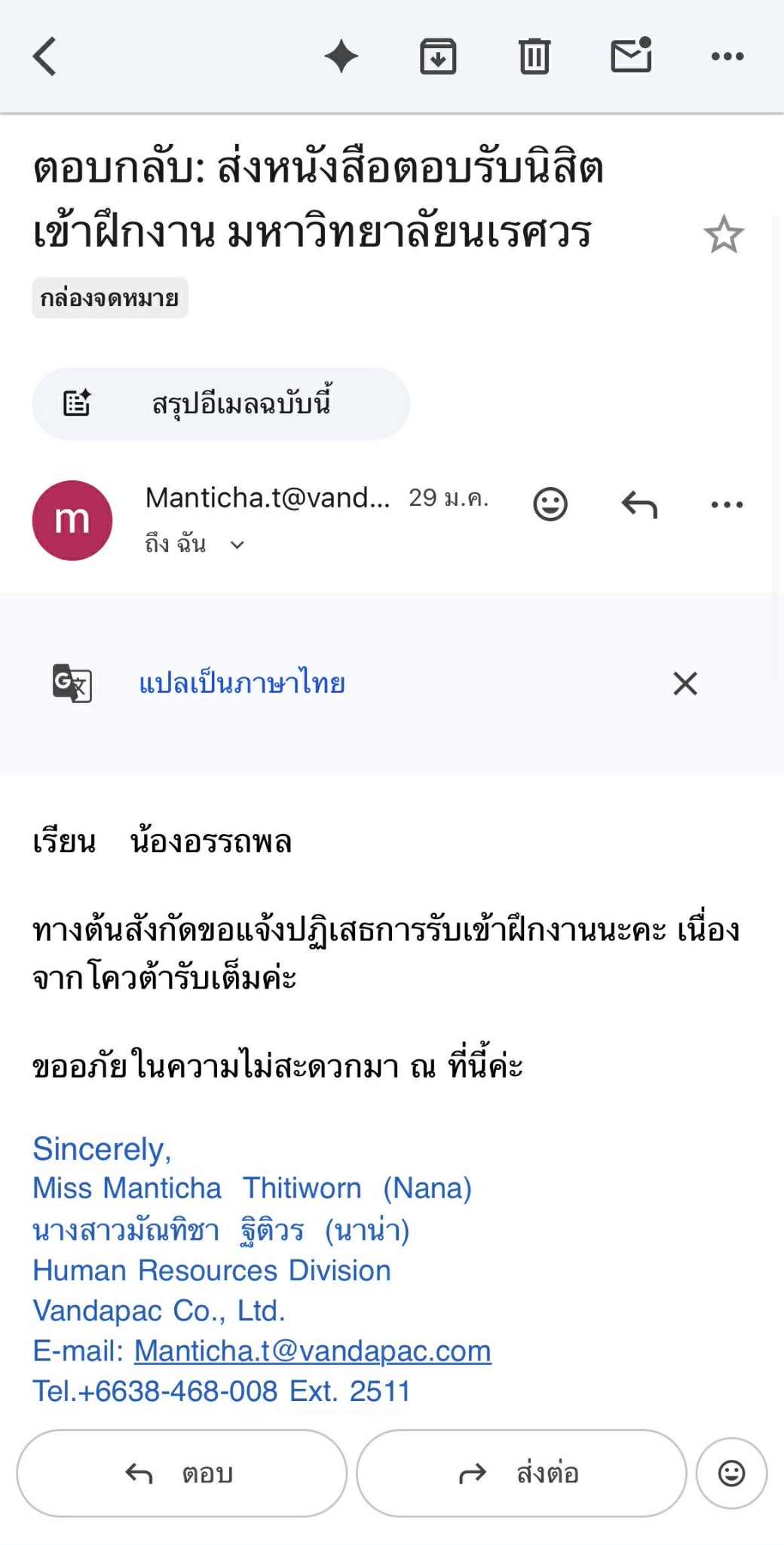Open the emoji reaction button at bottom
784x1545 pixels.
pos(731,1473)
